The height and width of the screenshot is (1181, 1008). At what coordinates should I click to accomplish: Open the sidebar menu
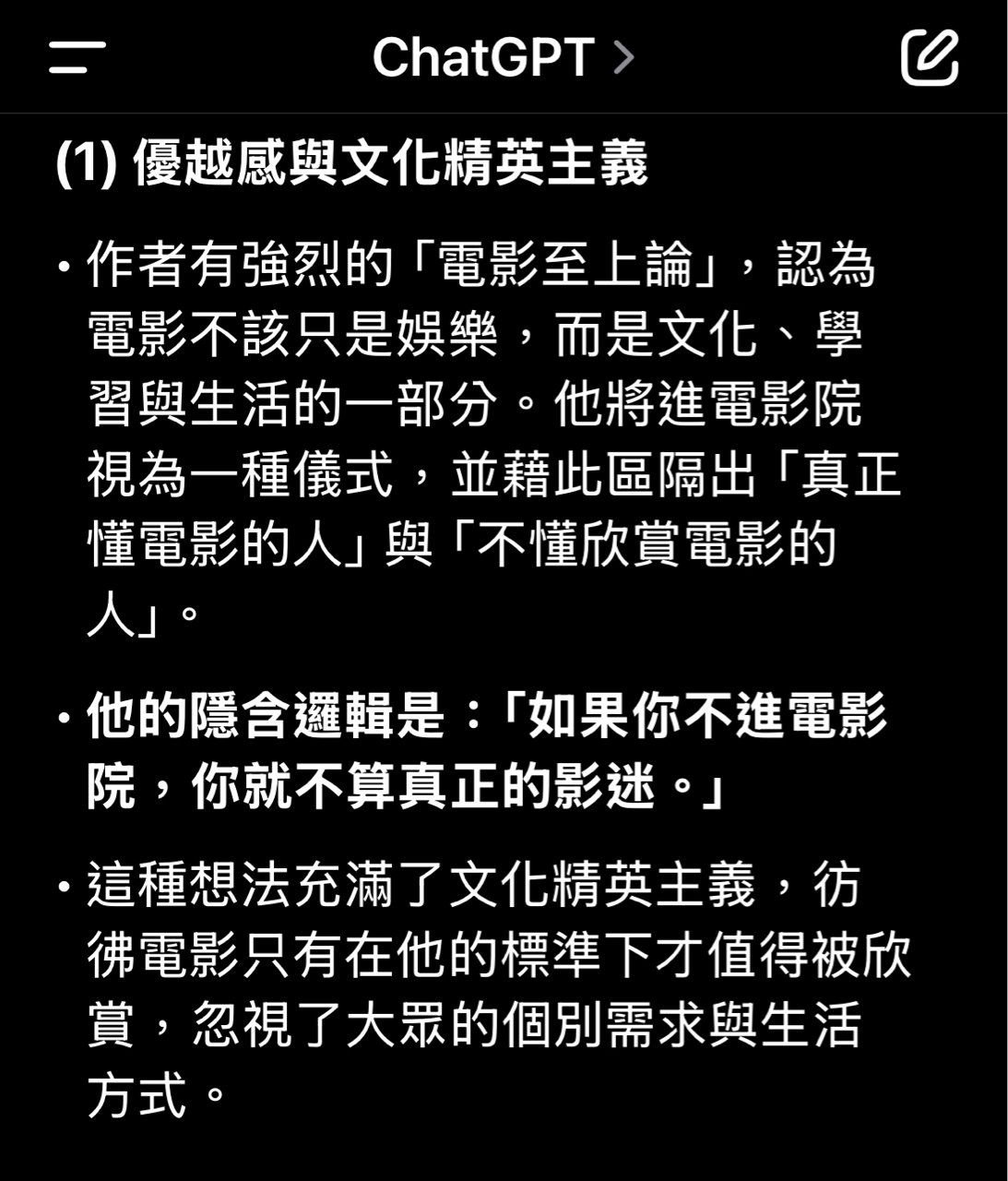77,57
